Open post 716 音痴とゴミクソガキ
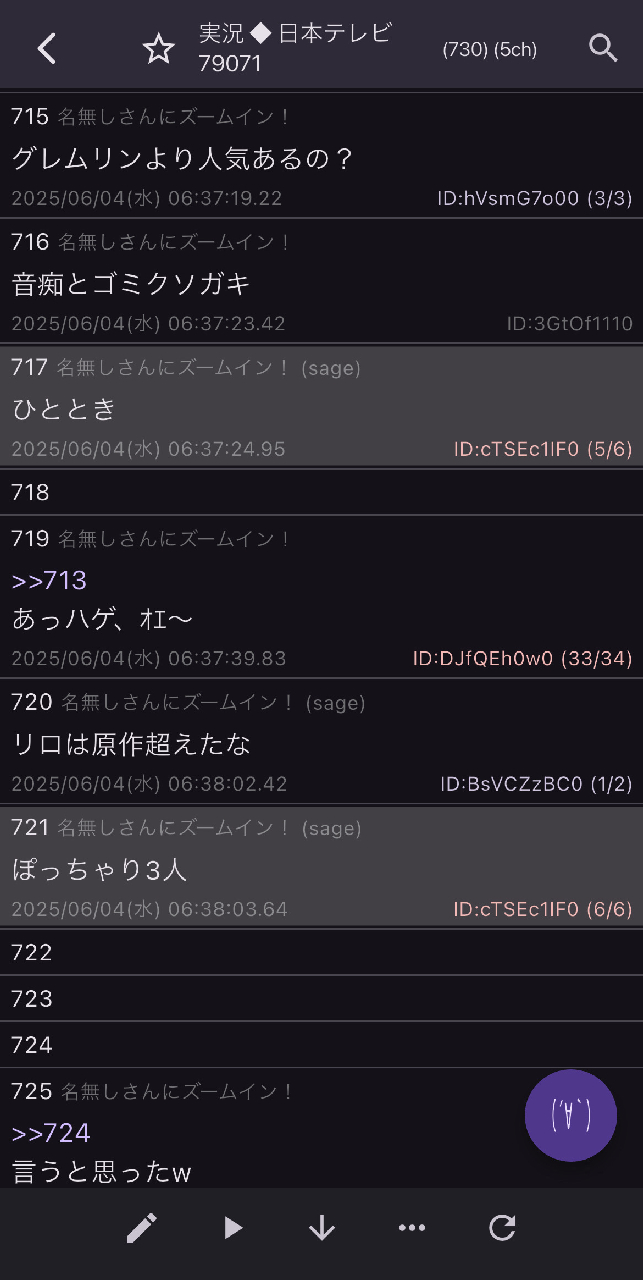Image resolution: width=643 pixels, height=1280 pixels. pos(321,281)
